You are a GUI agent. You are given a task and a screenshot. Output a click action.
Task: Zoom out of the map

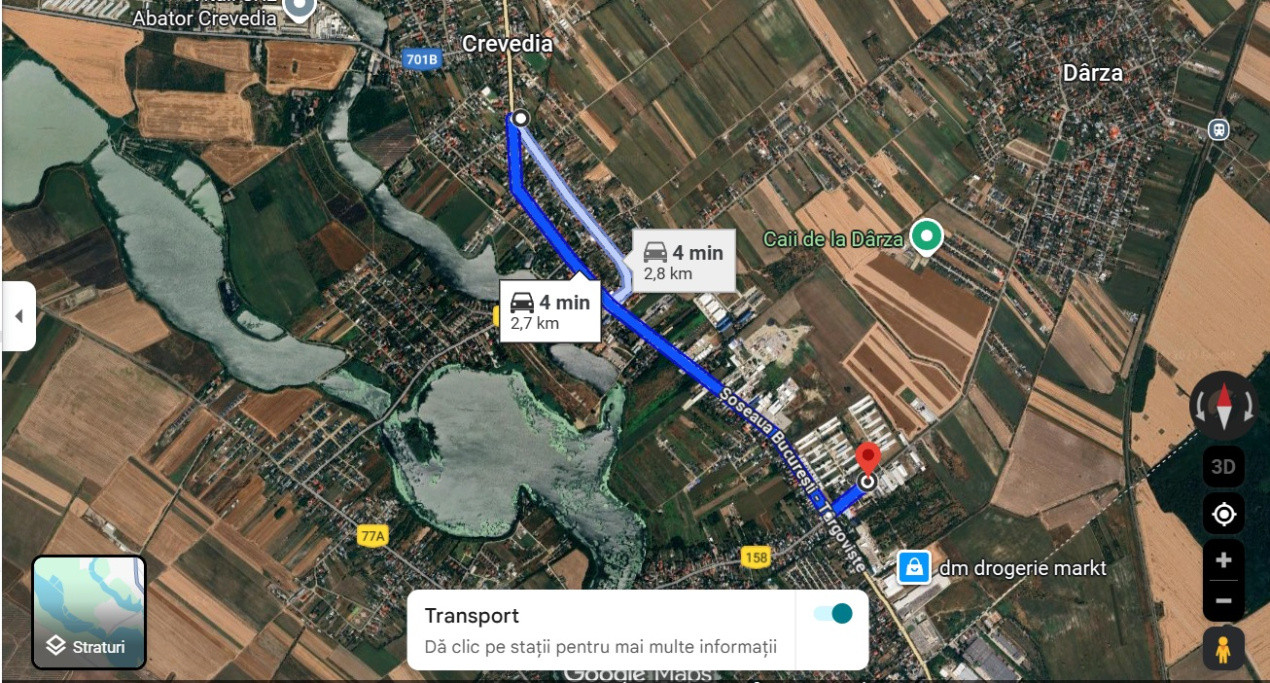1223,602
